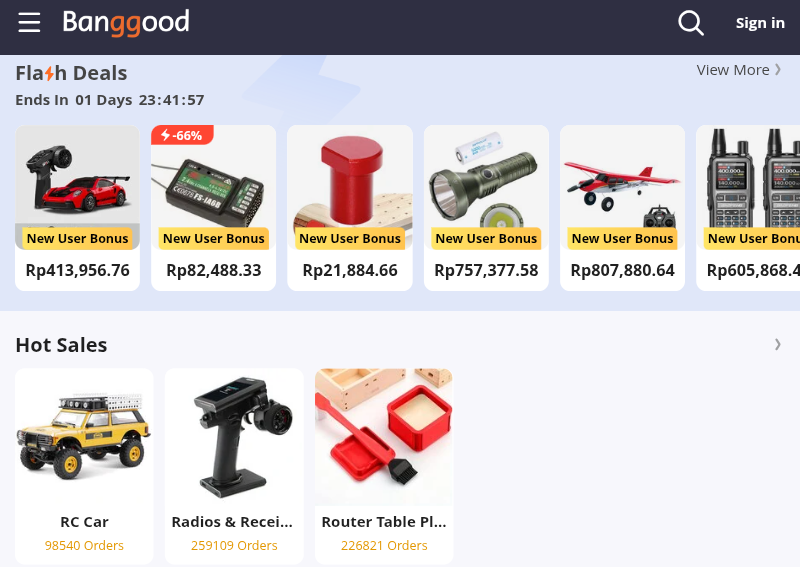Open the search icon
The height and width of the screenshot is (567, 800).
691,23
